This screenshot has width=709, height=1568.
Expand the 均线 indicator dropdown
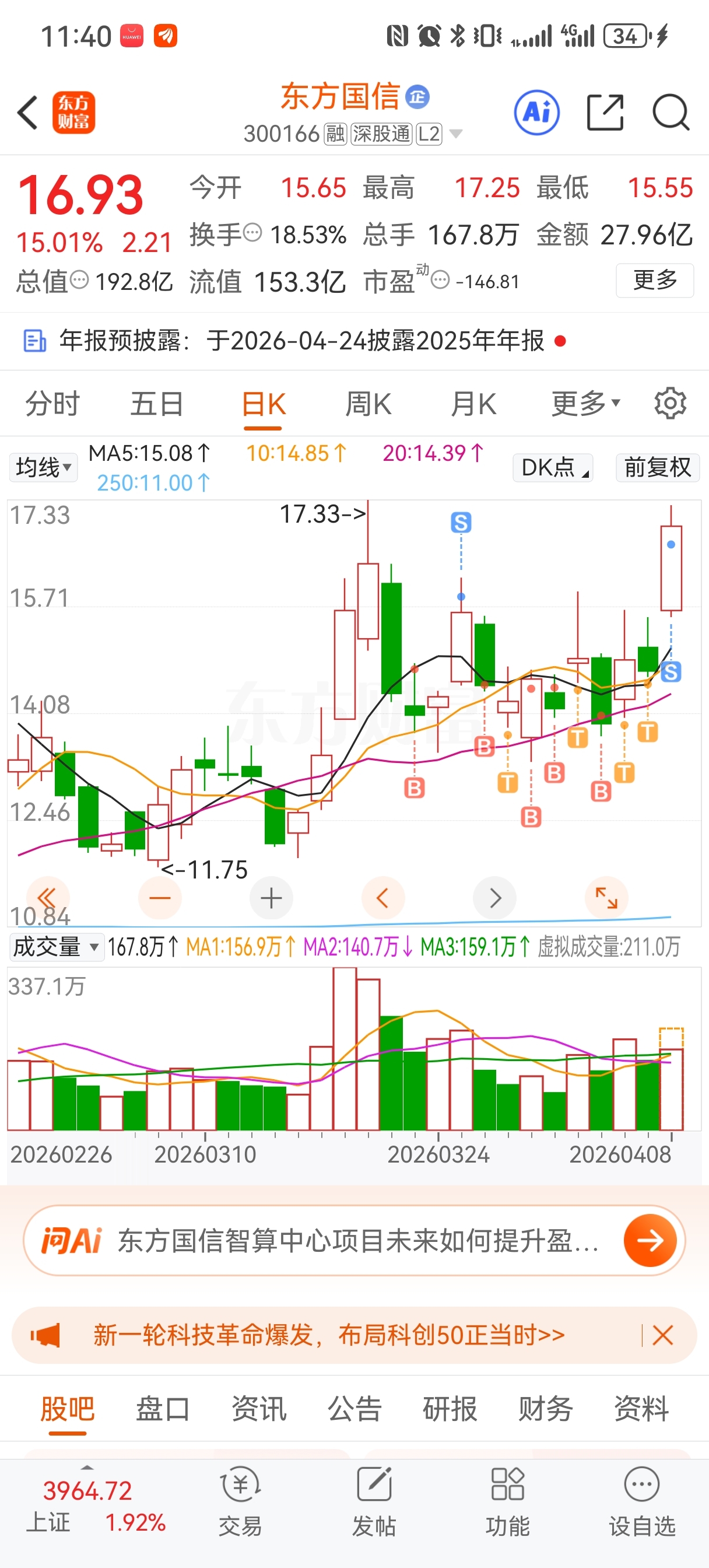tap(43, 467)
